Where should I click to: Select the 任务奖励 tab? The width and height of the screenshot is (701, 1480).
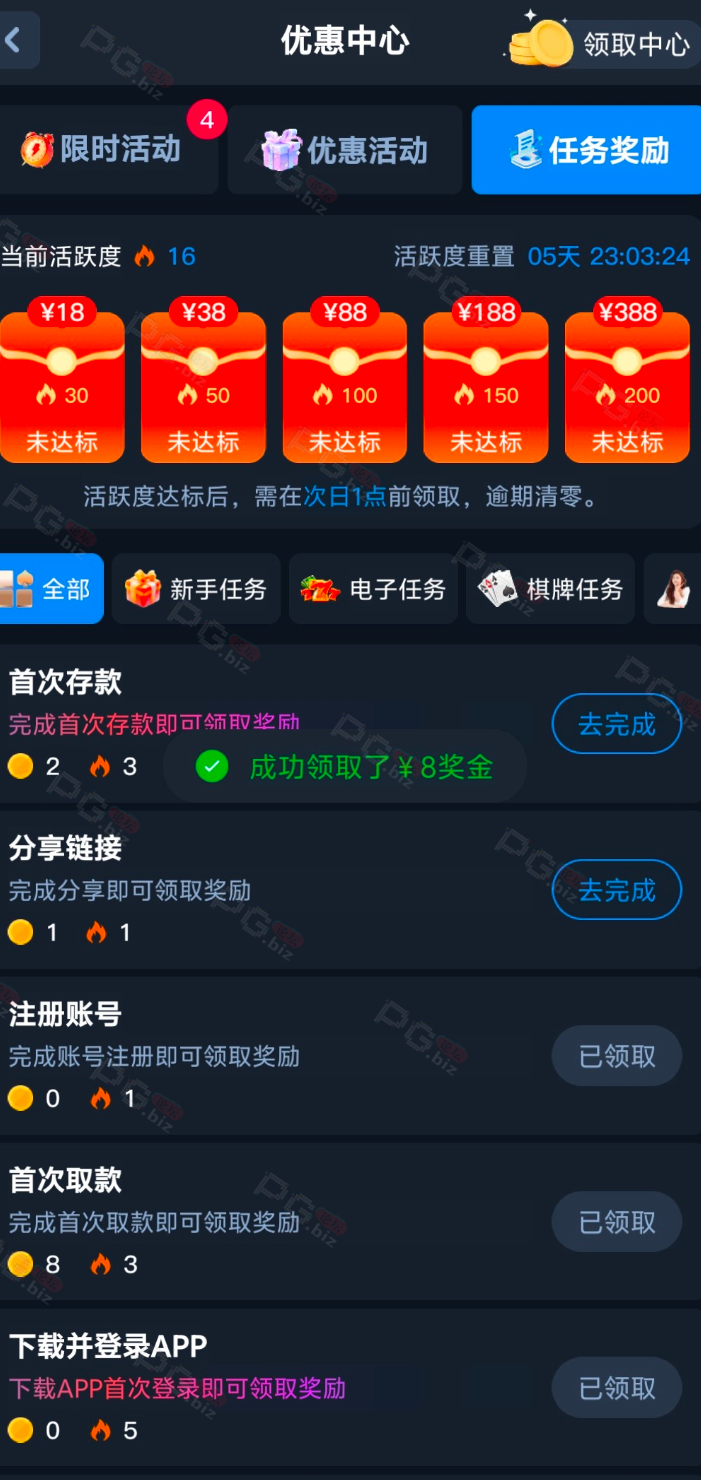pyautogui.click(x=586, y=150)
